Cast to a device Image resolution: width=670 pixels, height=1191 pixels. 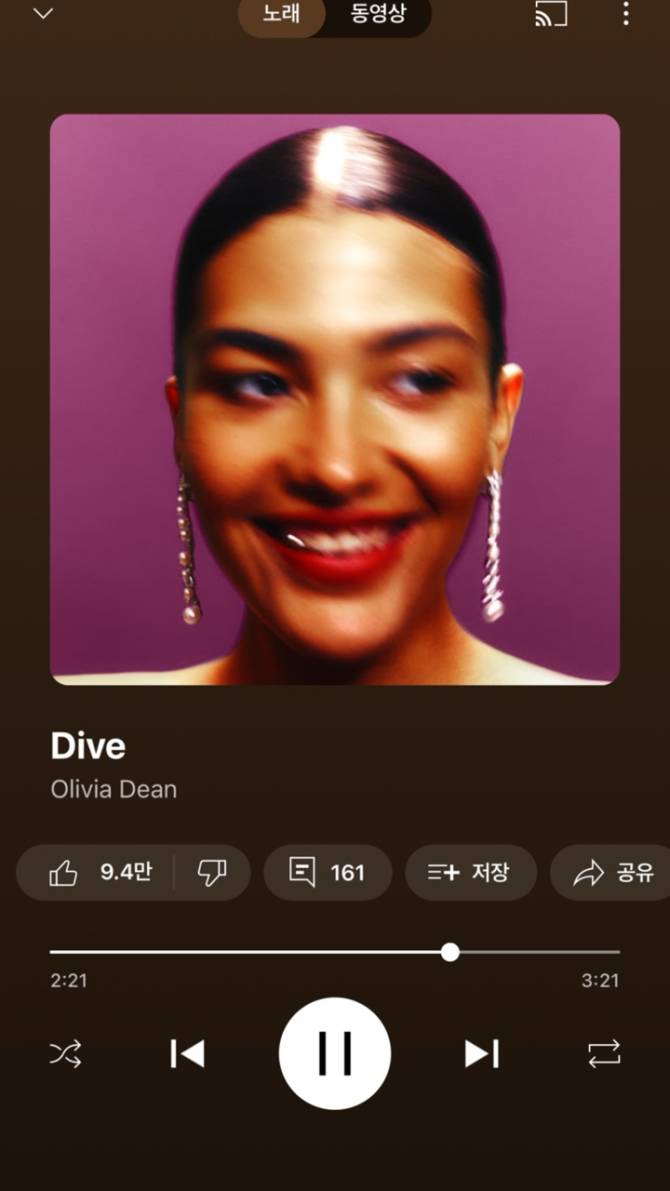pos(551,14)
